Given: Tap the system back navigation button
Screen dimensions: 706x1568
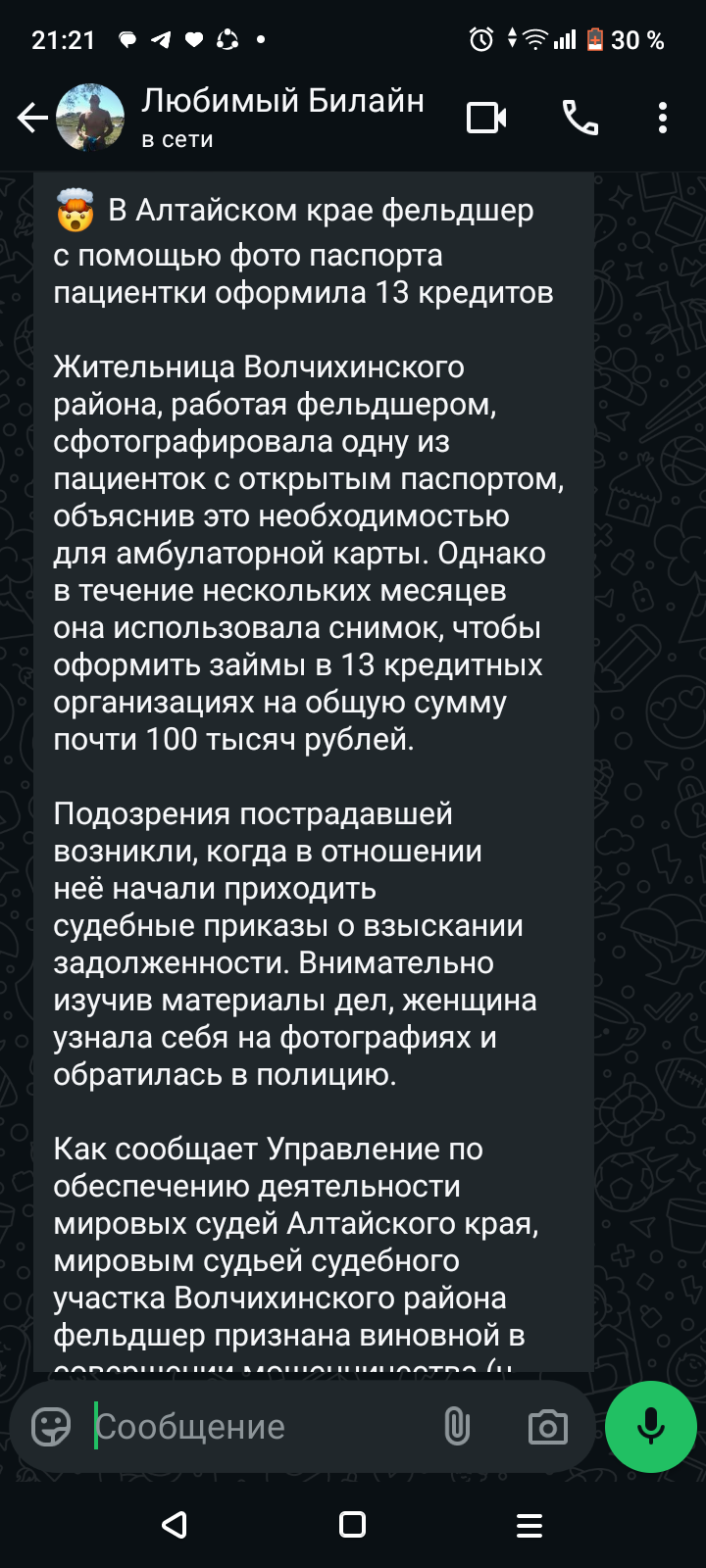Looking at the screenshot, I should pos(176,1525).
